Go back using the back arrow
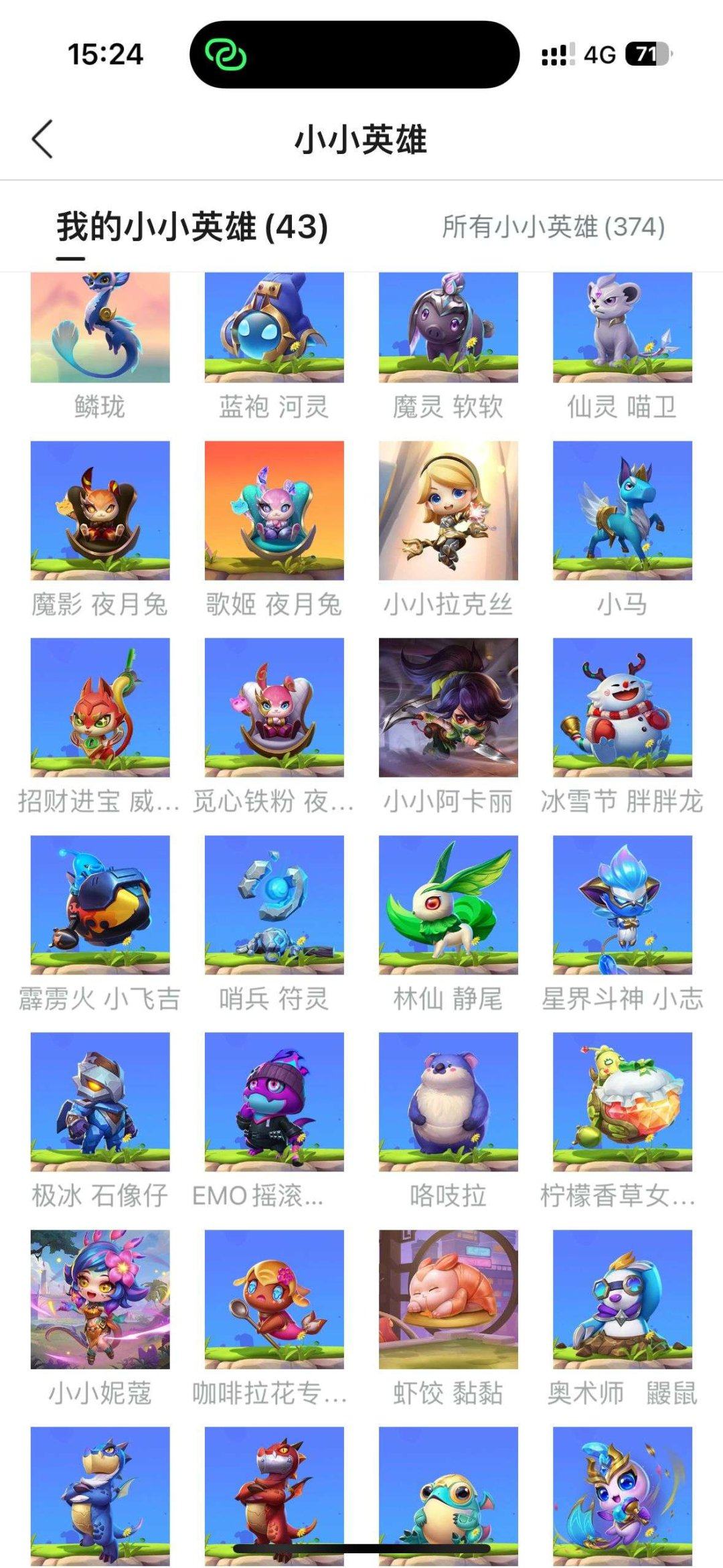Image resolution: width=723 pixels, height=1568 pixels. point(42,140)
